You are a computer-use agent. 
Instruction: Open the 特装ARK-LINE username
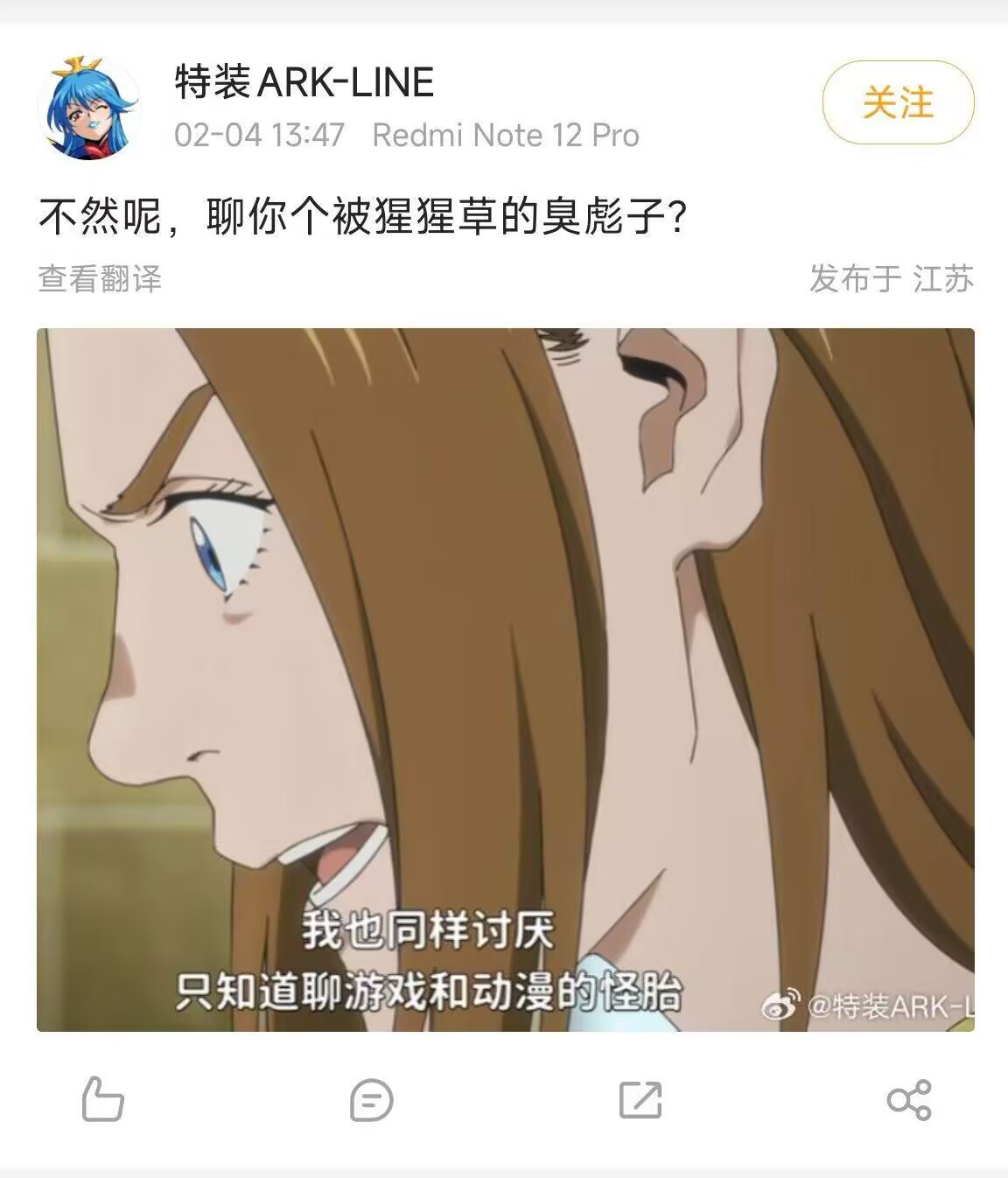point(304,83)
